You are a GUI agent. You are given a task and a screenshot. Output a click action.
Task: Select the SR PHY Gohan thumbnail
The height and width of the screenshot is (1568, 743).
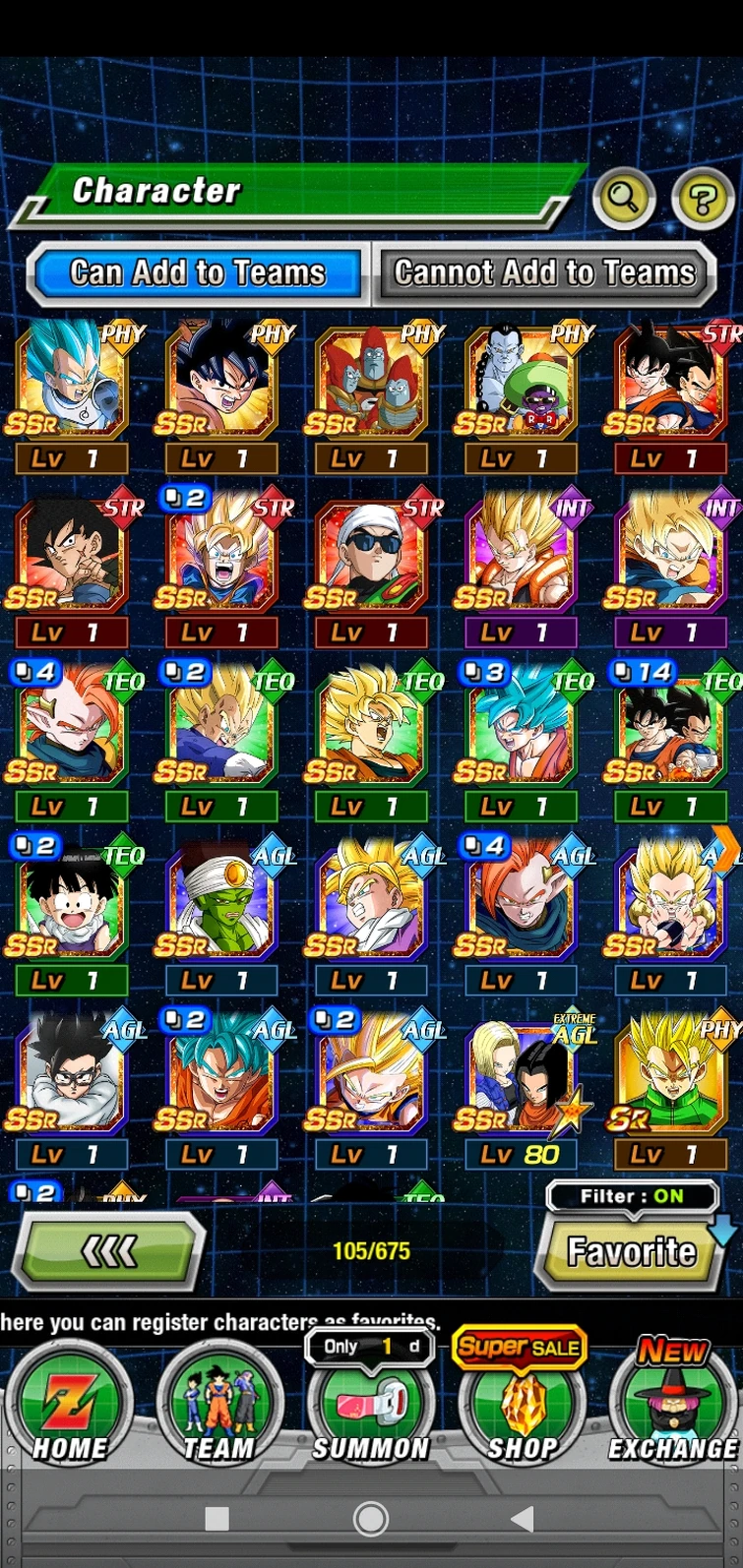672,1072
